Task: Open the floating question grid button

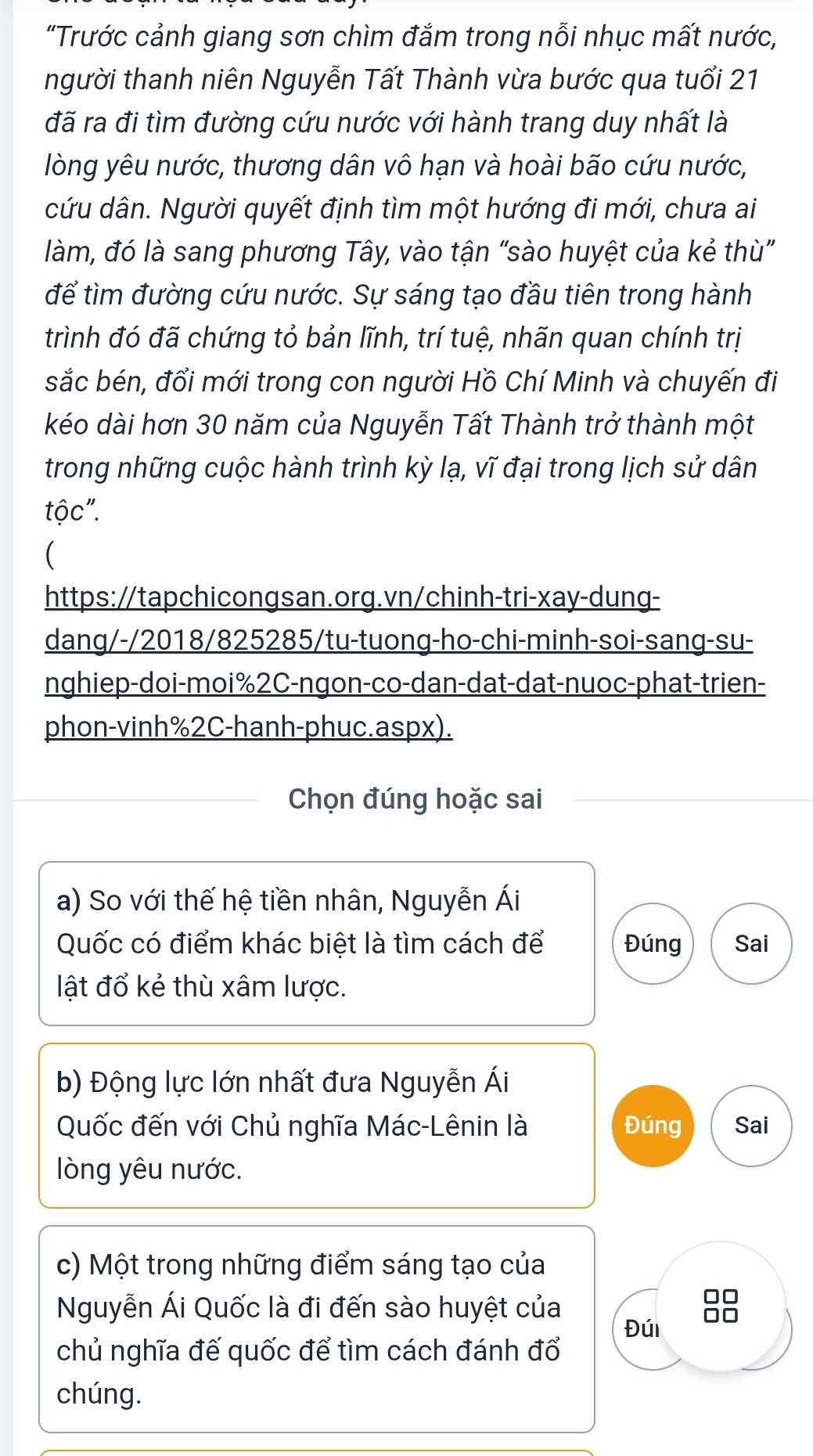Action: click(x=721, y=1306)
